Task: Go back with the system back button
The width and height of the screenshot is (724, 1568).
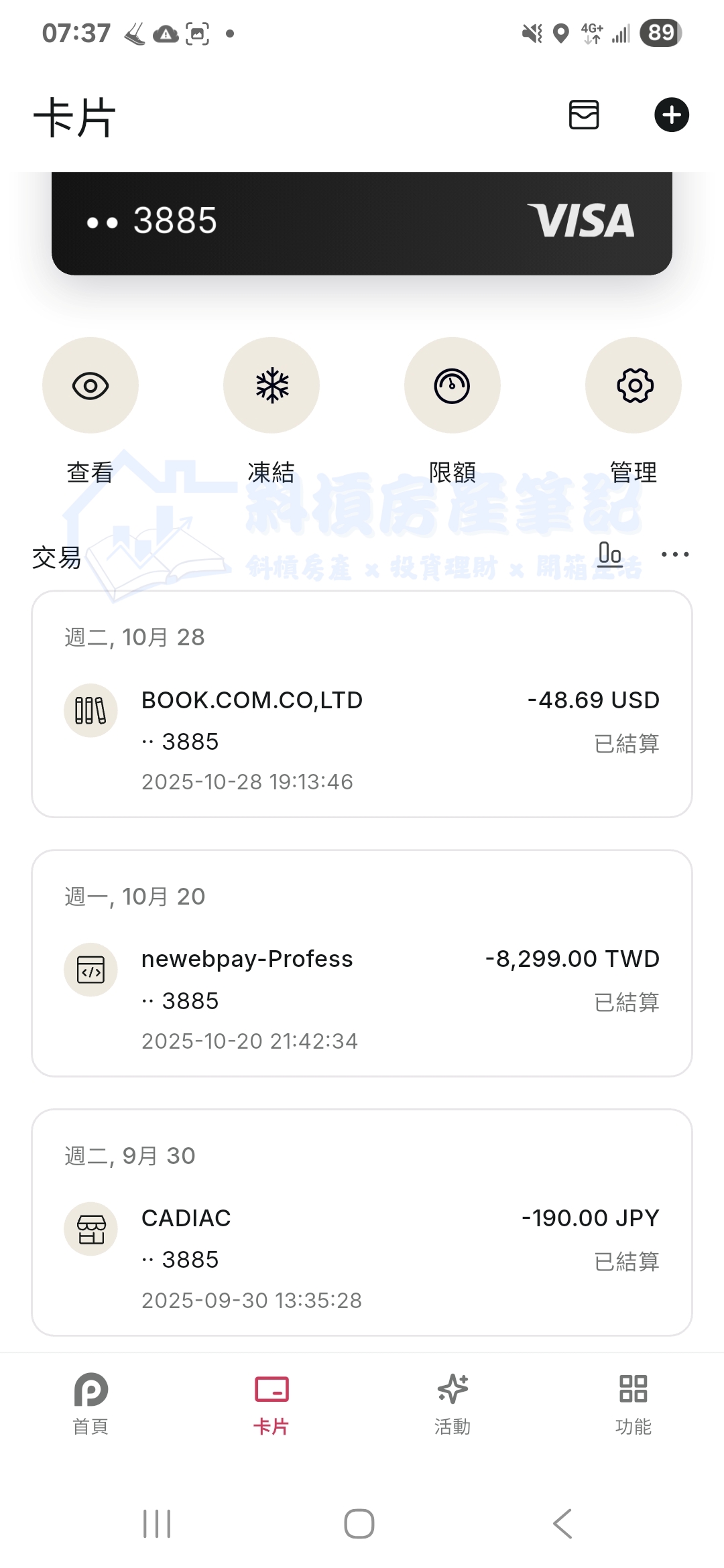Action: [x=562, y=1524]
